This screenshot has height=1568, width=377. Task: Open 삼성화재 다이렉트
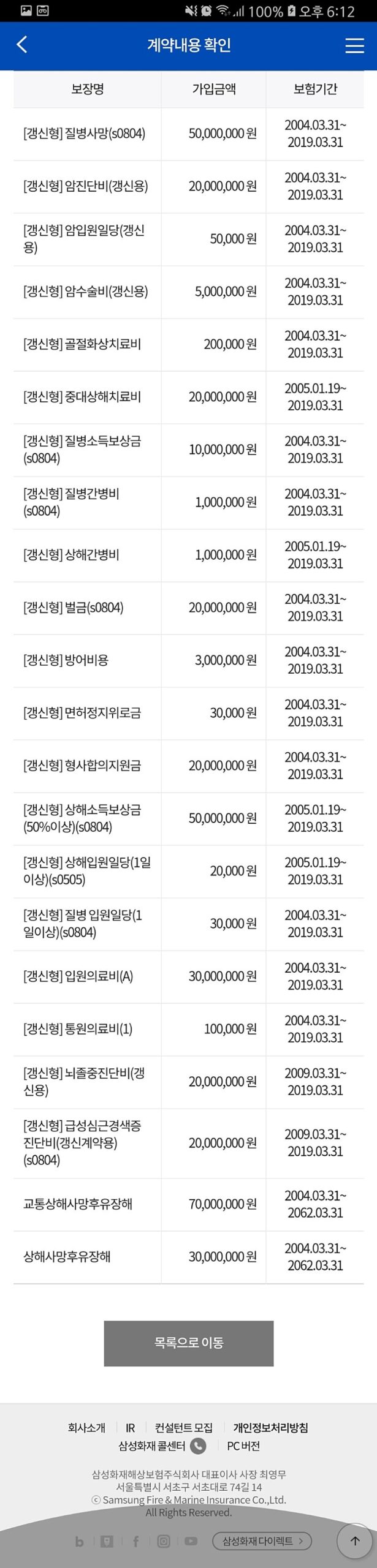(x=262, y=1540)
